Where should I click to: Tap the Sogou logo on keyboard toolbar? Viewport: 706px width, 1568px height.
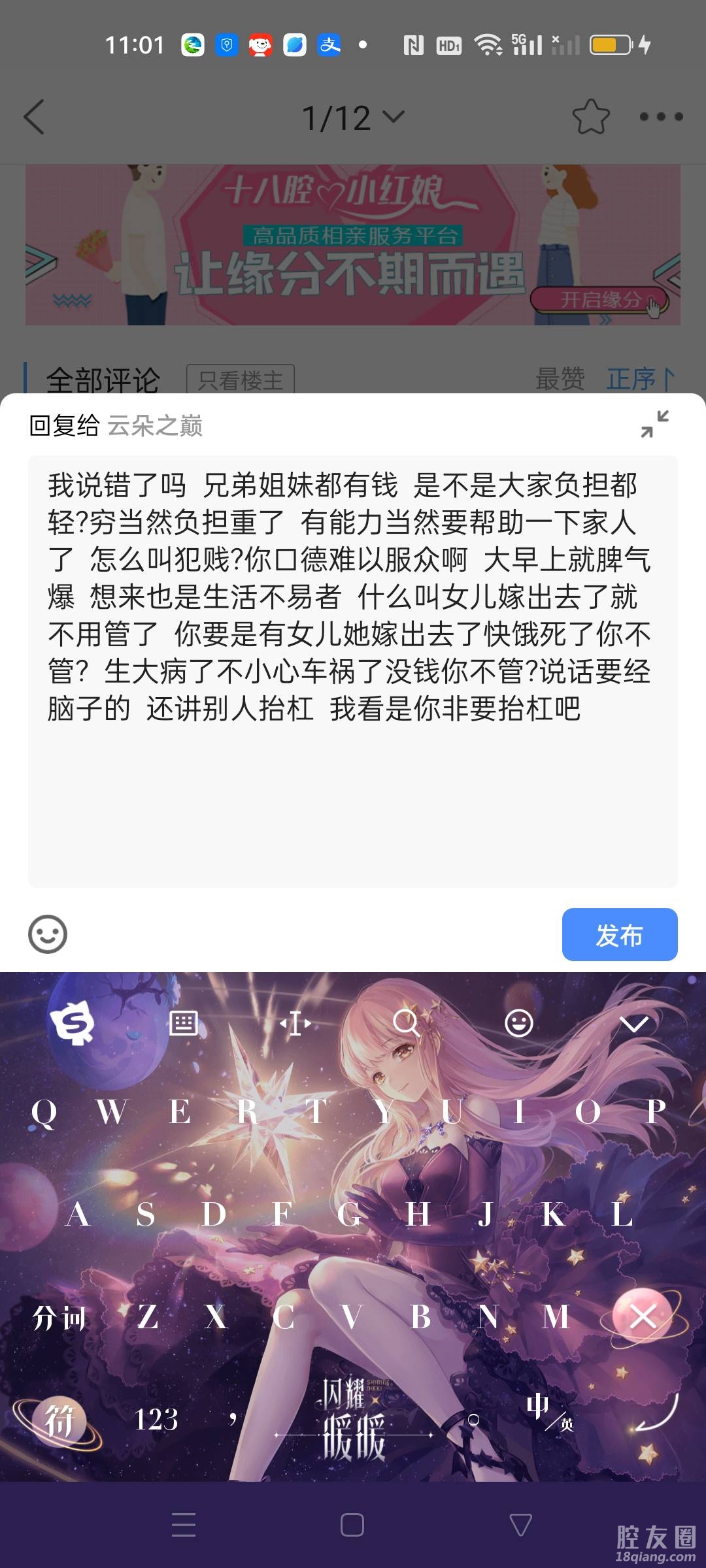[73, 1023]
